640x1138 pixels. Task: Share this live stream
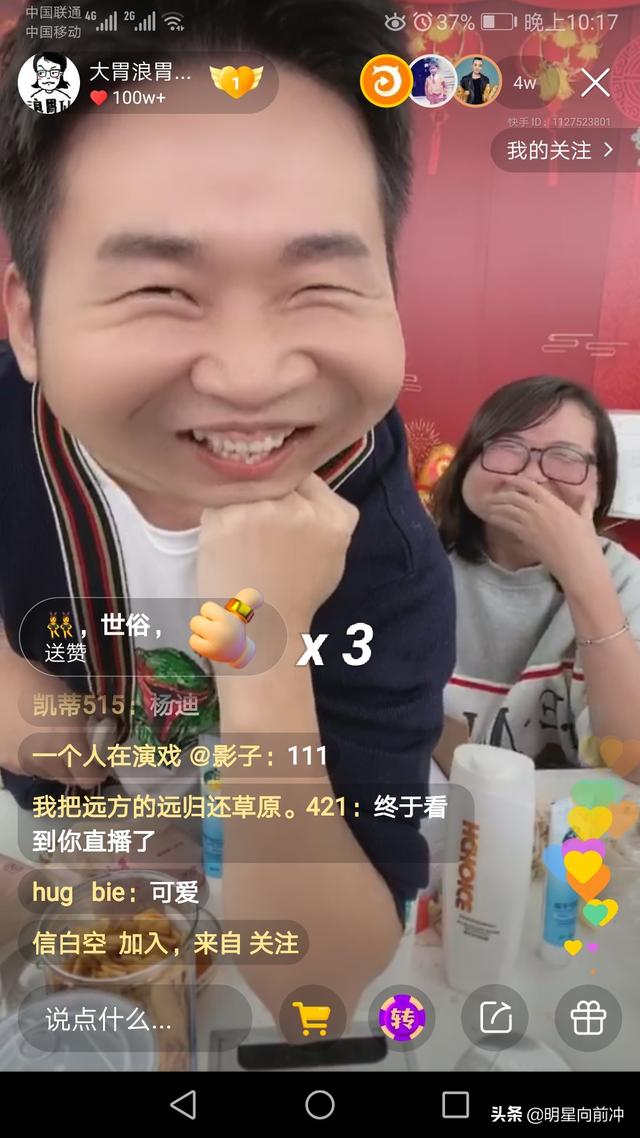tap(495, 1019)
